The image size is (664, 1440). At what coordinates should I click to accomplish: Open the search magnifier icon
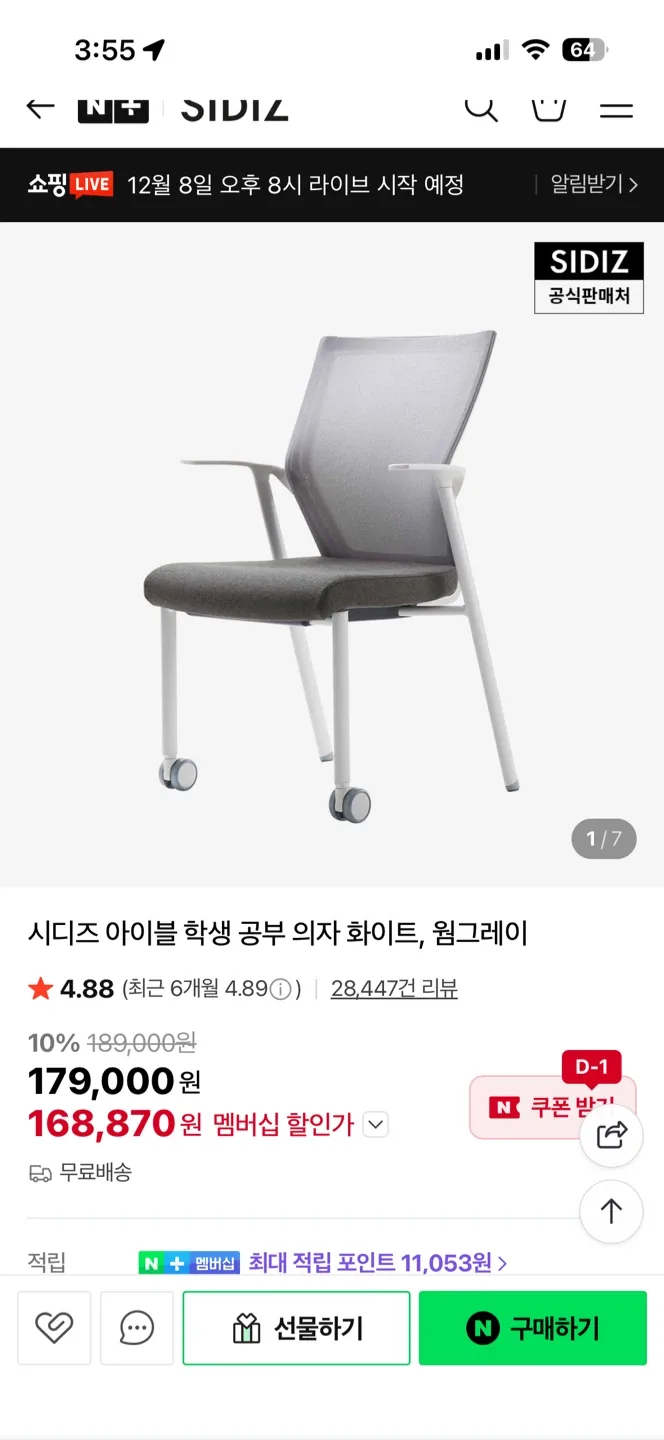click(481, 108)
